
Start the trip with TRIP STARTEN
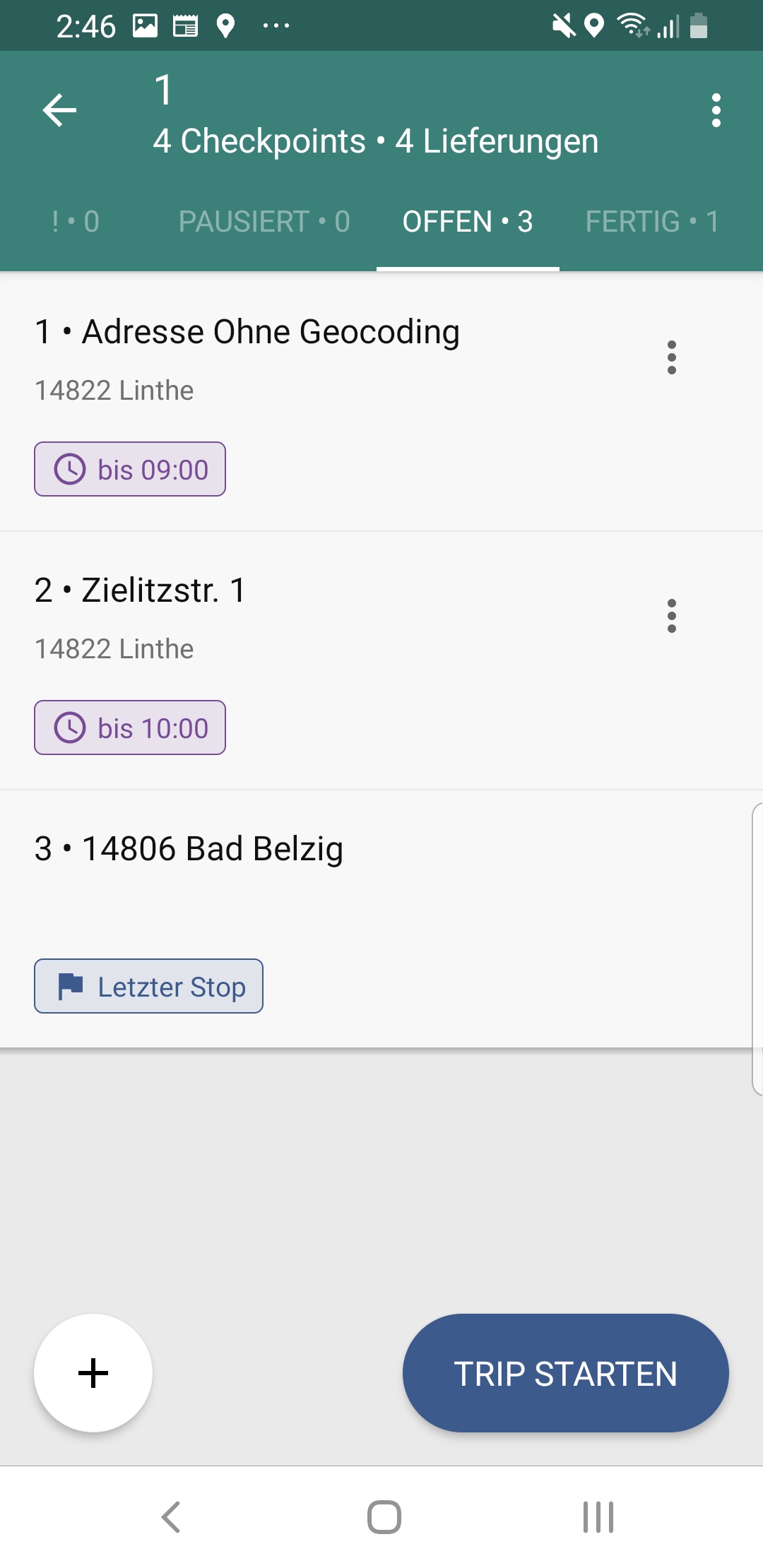point(565,1373)
